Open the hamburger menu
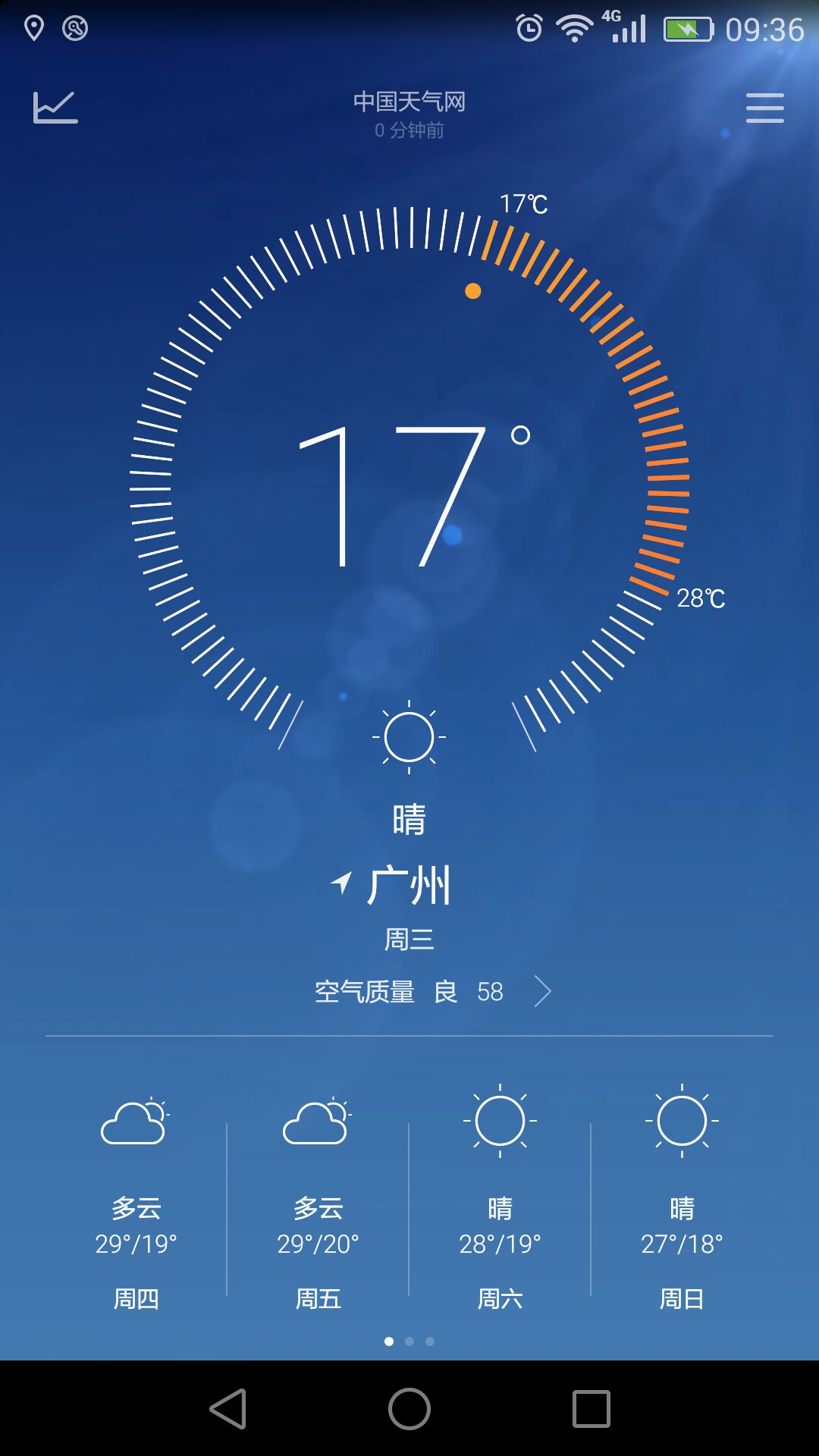This screenshot has height=1456, width=819. 764,108
